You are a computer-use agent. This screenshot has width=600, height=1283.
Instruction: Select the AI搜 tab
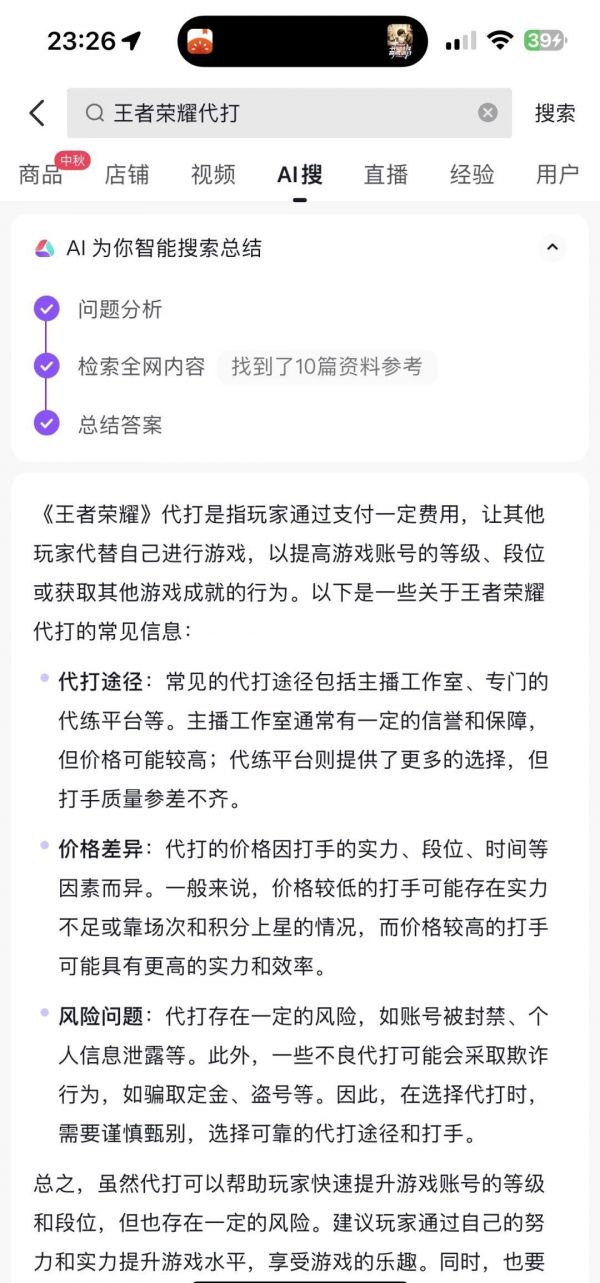[x=300, y=174]
